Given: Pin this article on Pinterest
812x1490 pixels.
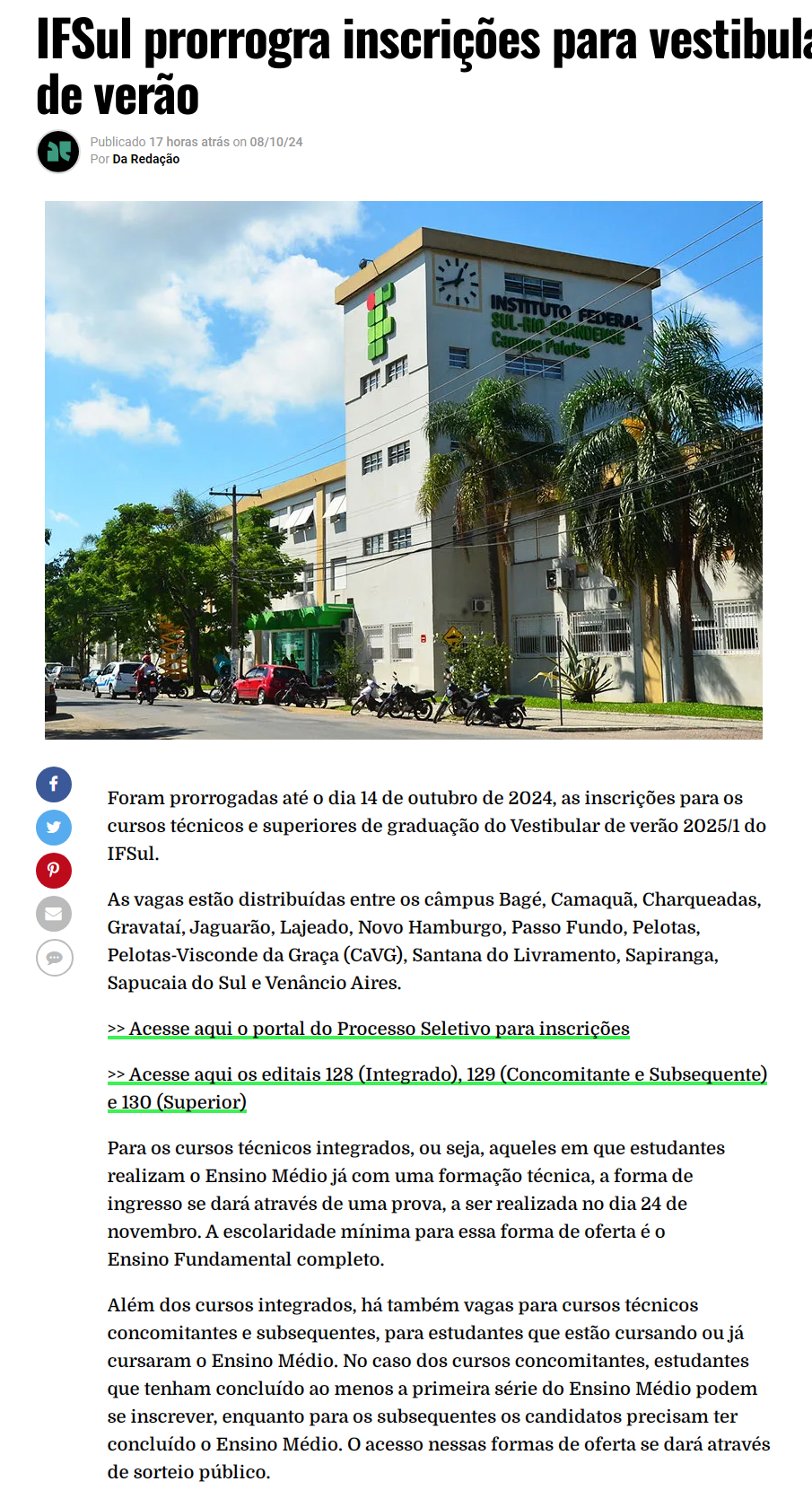Looking at the screenshot, I should tap(54, 870).
